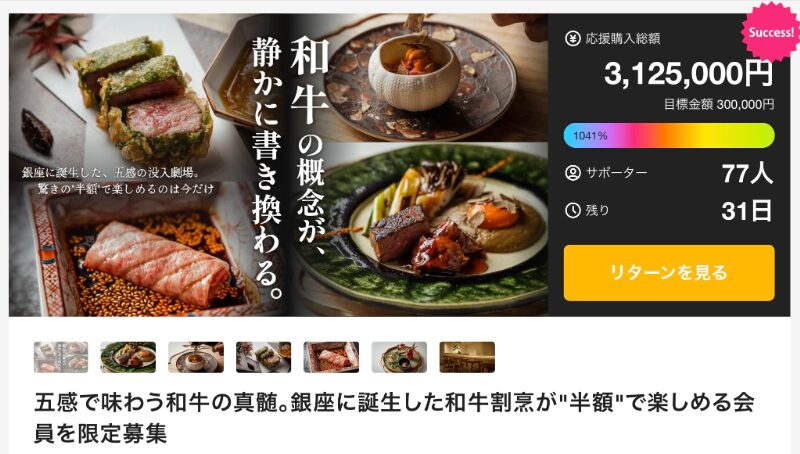Select the fourth thumbnail showing green-crusted beef cutlet
The image size is (800, 454).
pos(263,357)
